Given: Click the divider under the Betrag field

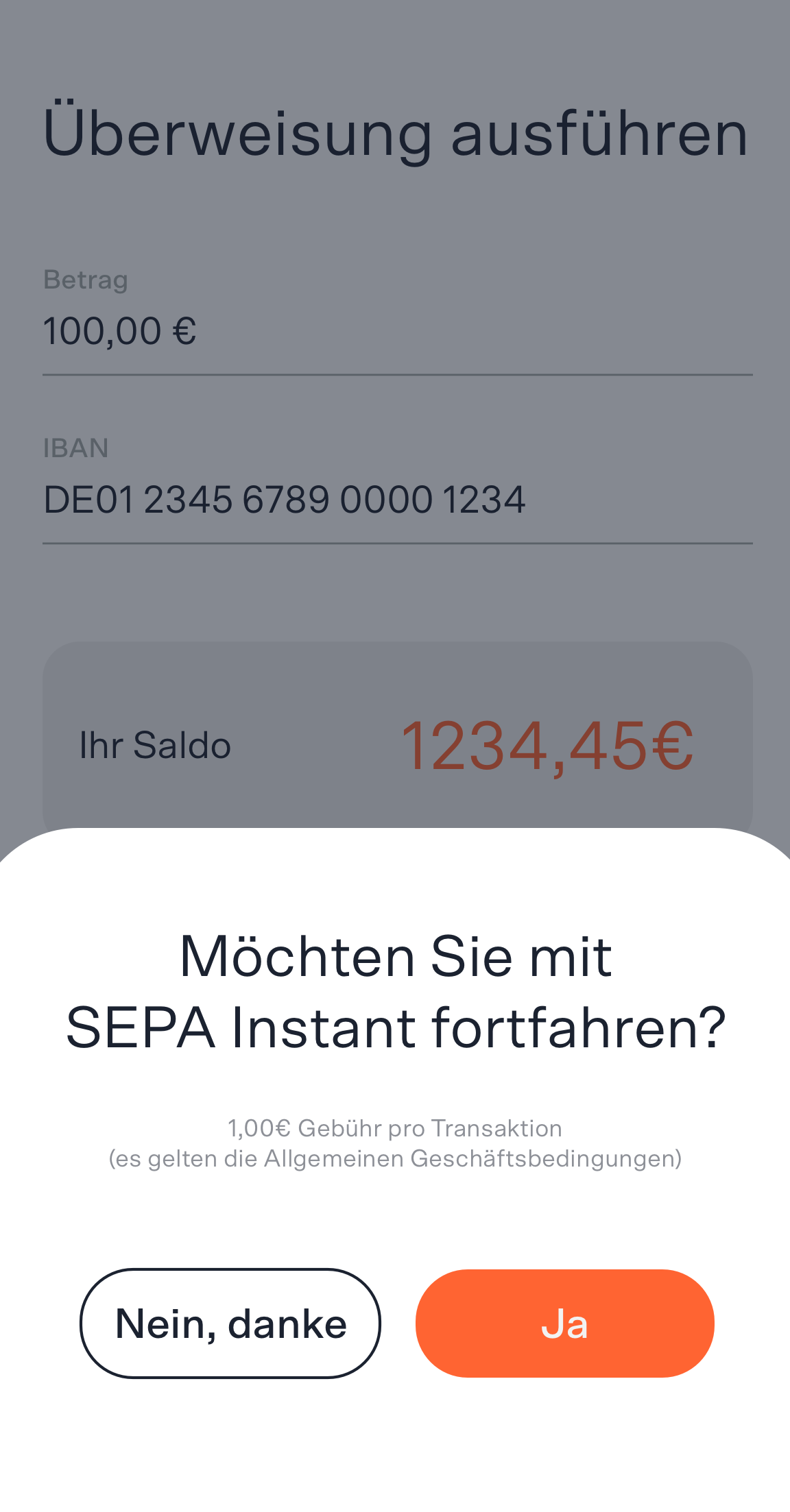Looking at the screenshot, I should point(396,374).
